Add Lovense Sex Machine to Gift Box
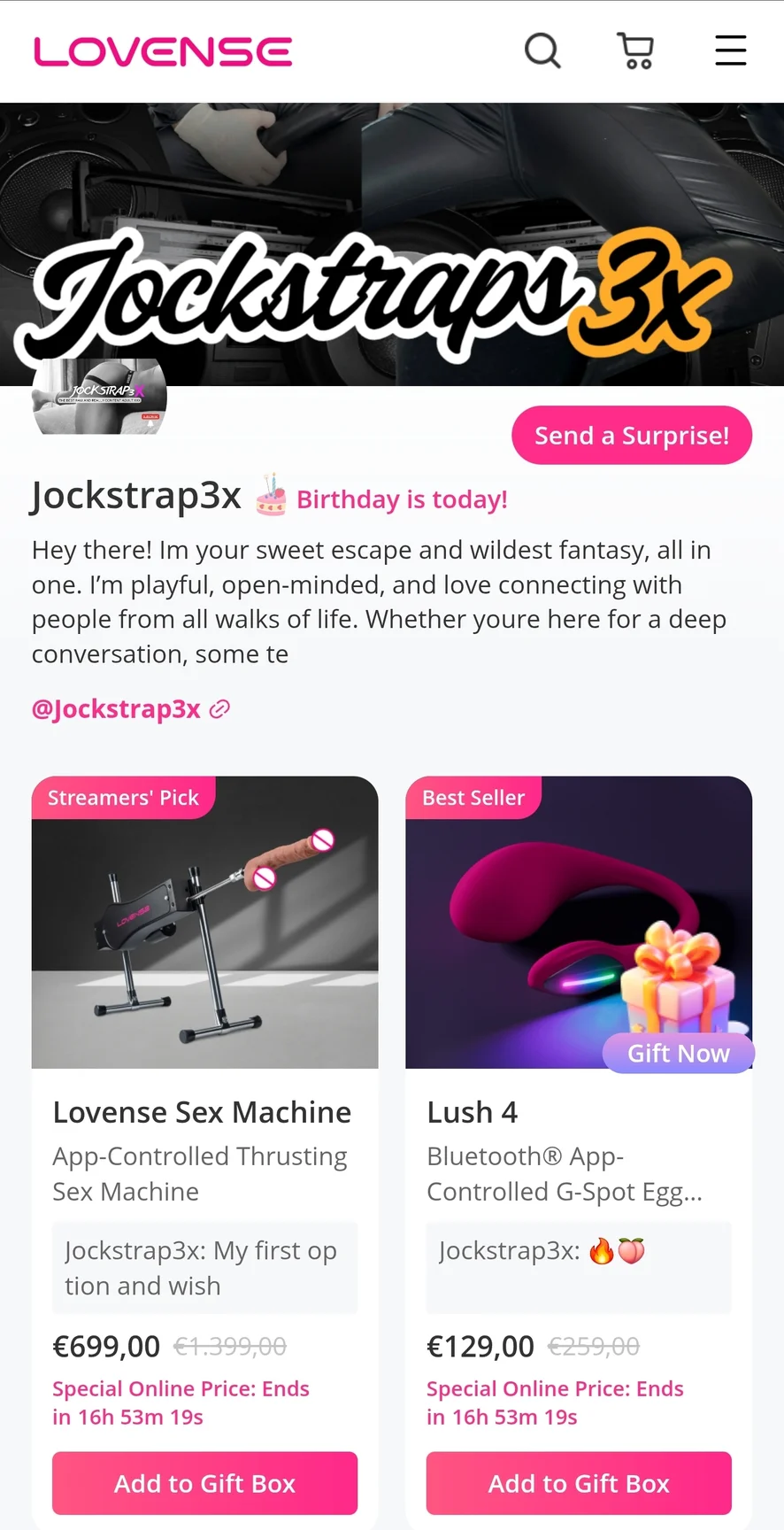Viewport: 784px width, 1530px height. point(204,1483)
